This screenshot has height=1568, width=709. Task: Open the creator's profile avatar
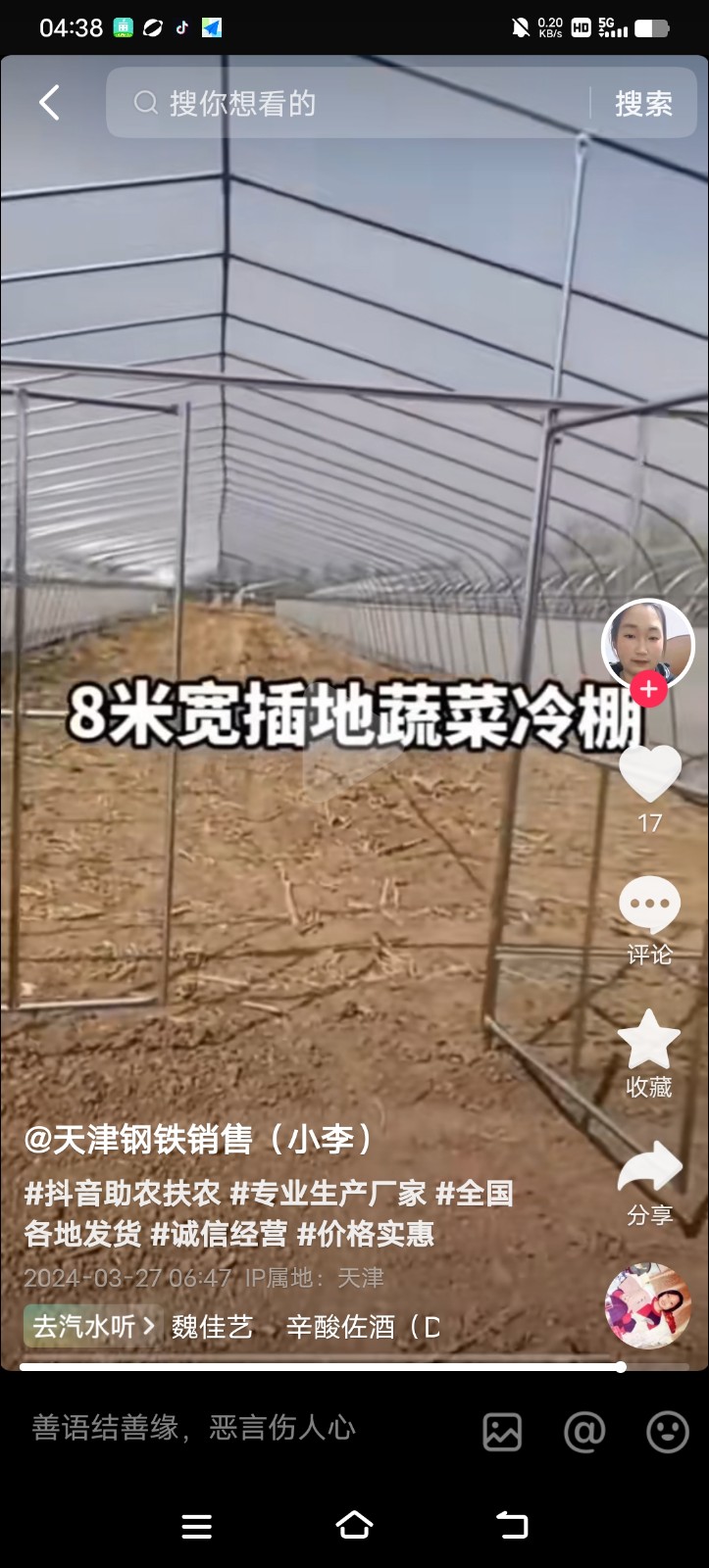point(646,644)
